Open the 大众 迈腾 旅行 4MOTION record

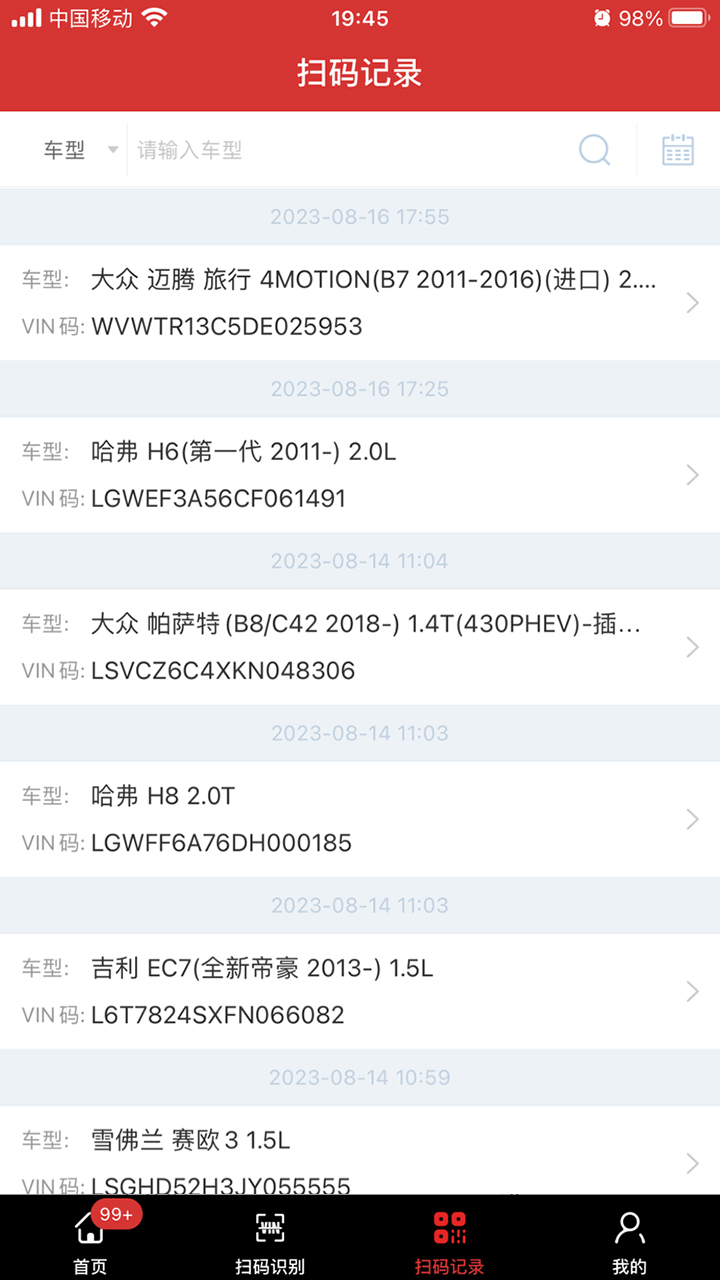point(360,303)
